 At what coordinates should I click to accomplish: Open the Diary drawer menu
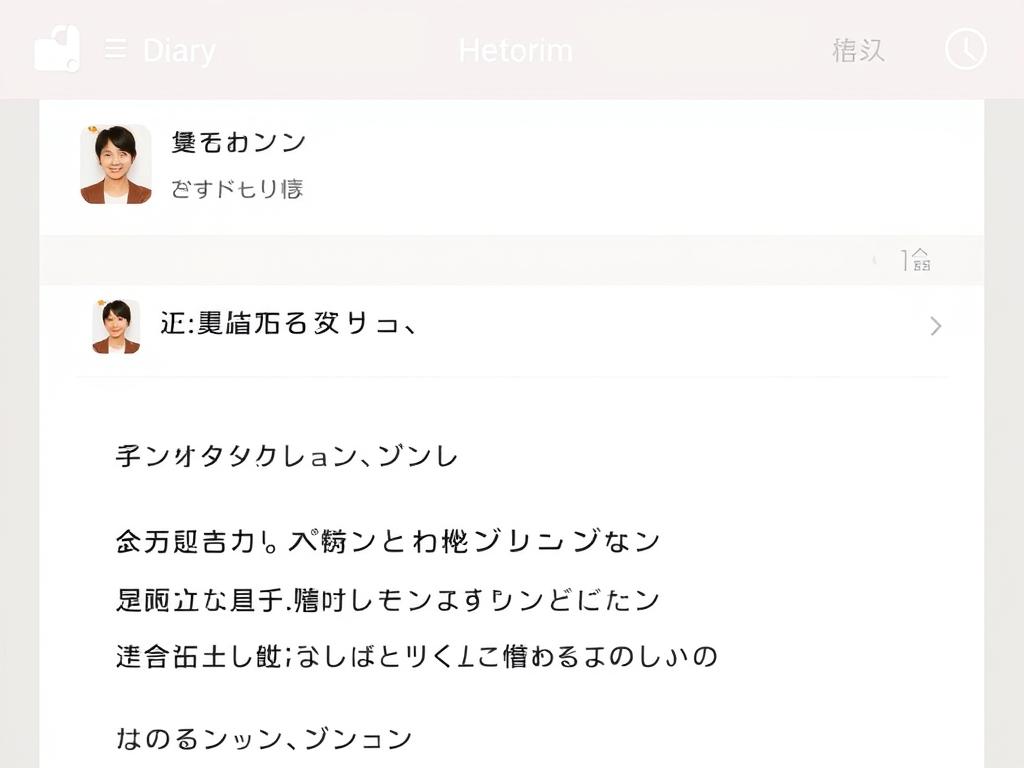(116, 49)
